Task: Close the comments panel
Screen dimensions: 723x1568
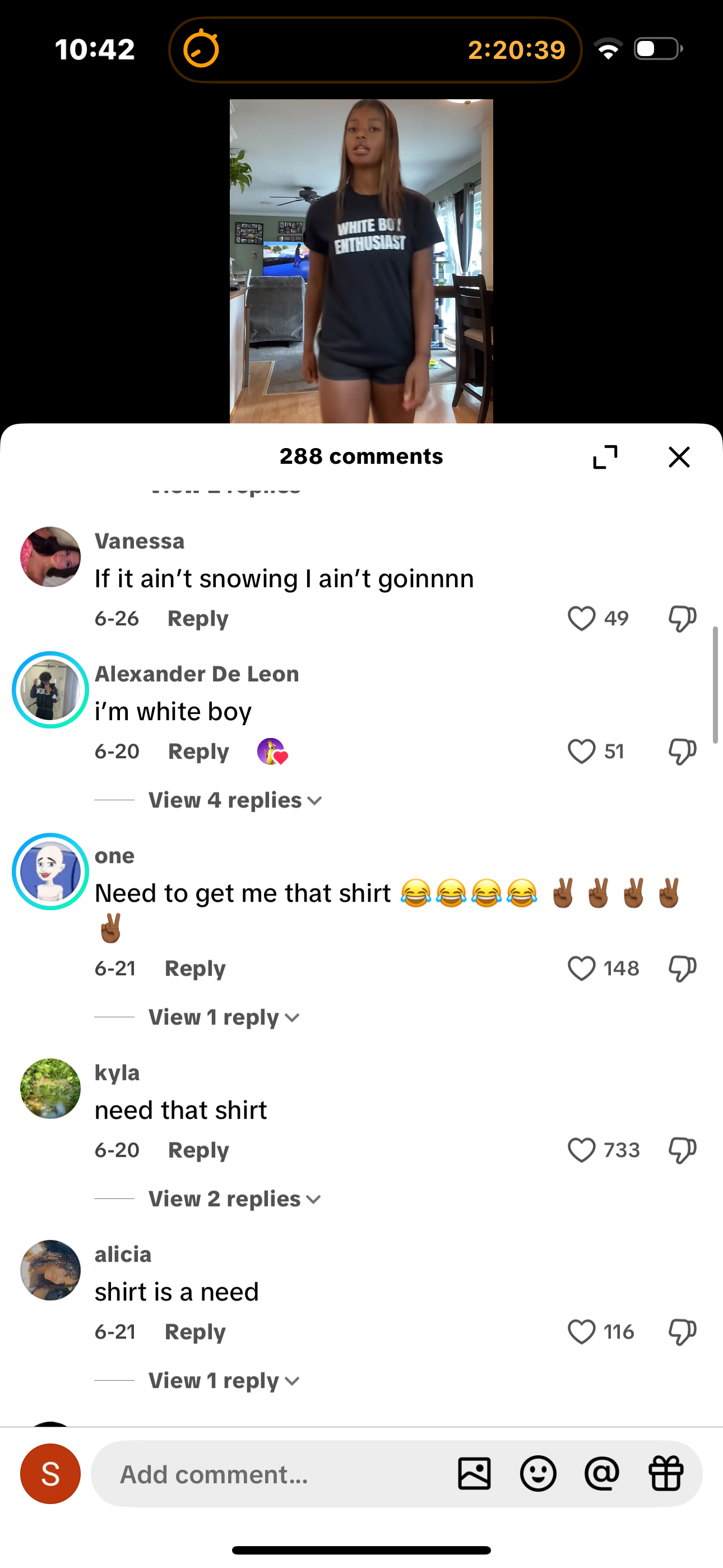Action: (x=679, y=456)
